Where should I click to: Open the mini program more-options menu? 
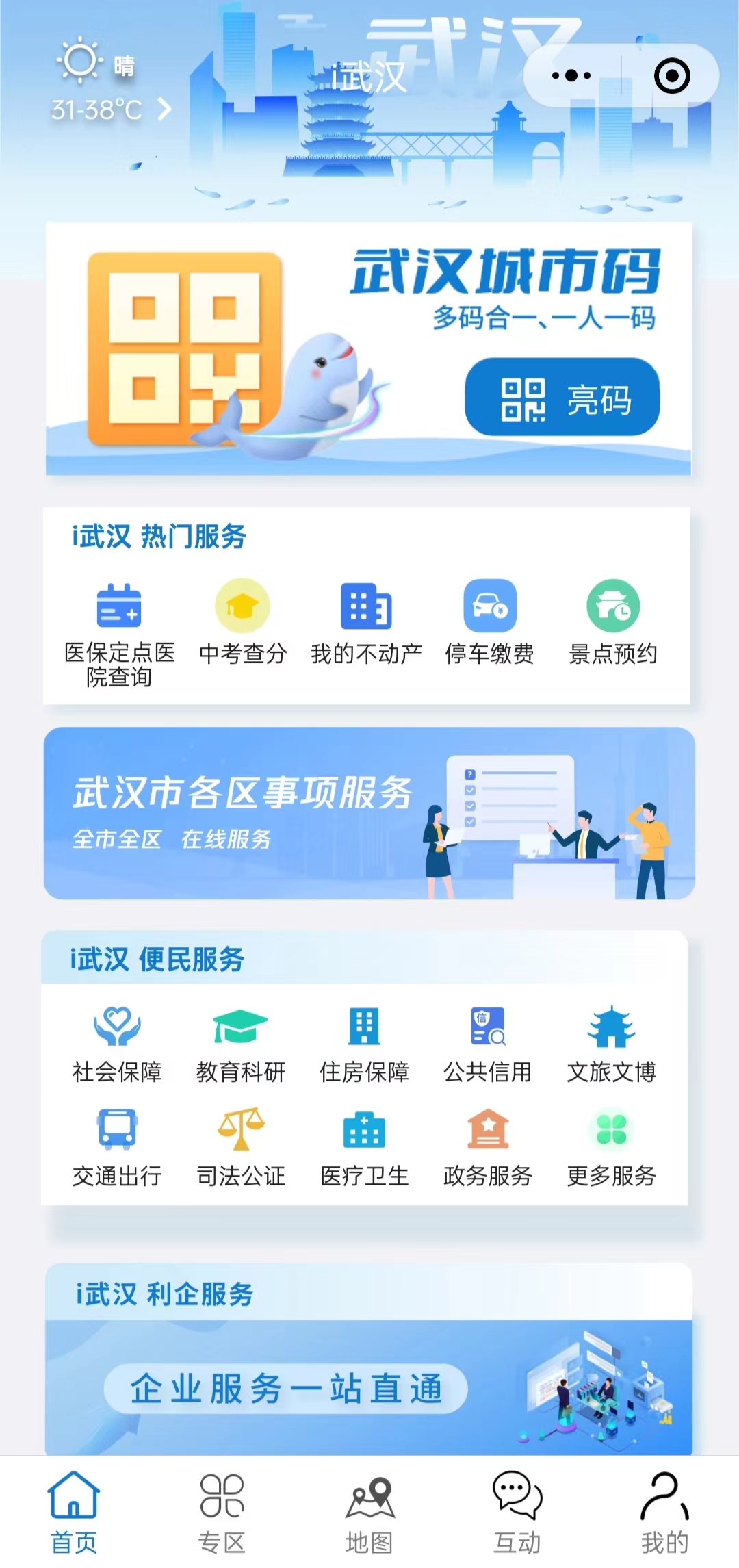pyautogui.click(x=571, y=75)
